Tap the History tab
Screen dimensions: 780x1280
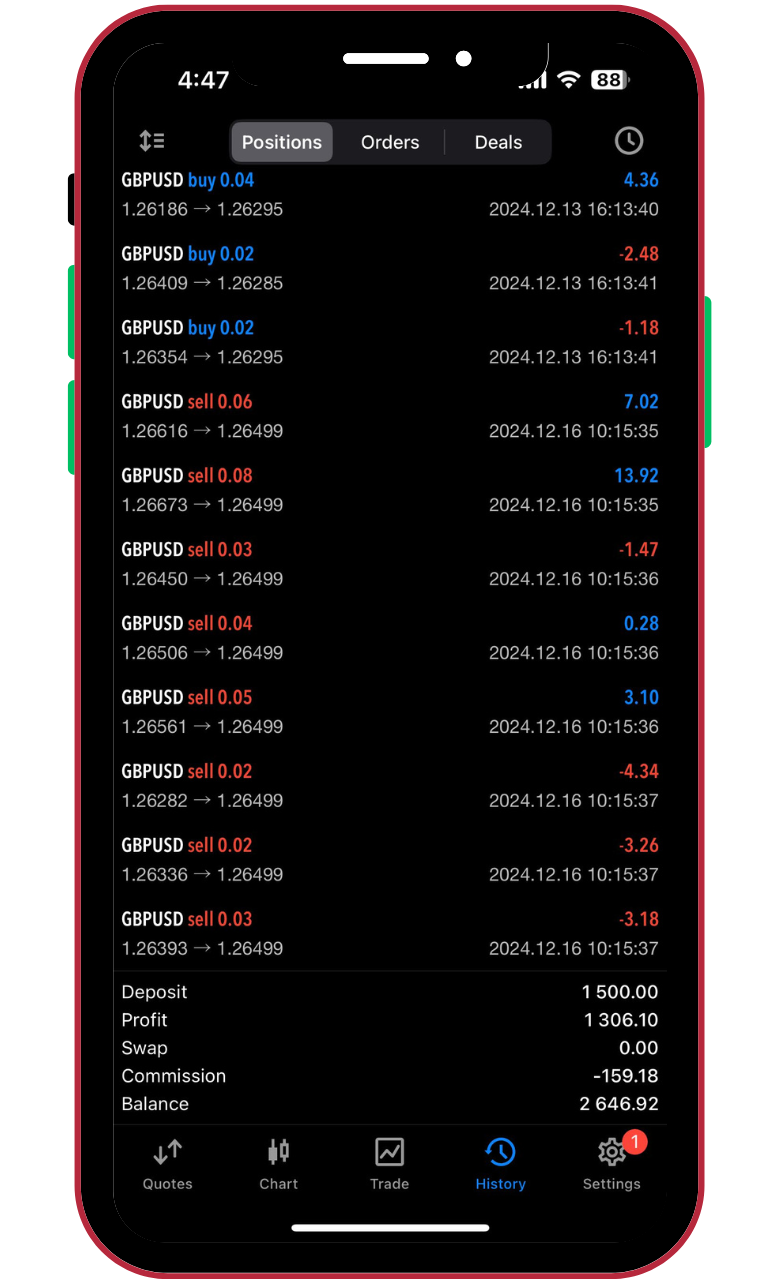500,1165
